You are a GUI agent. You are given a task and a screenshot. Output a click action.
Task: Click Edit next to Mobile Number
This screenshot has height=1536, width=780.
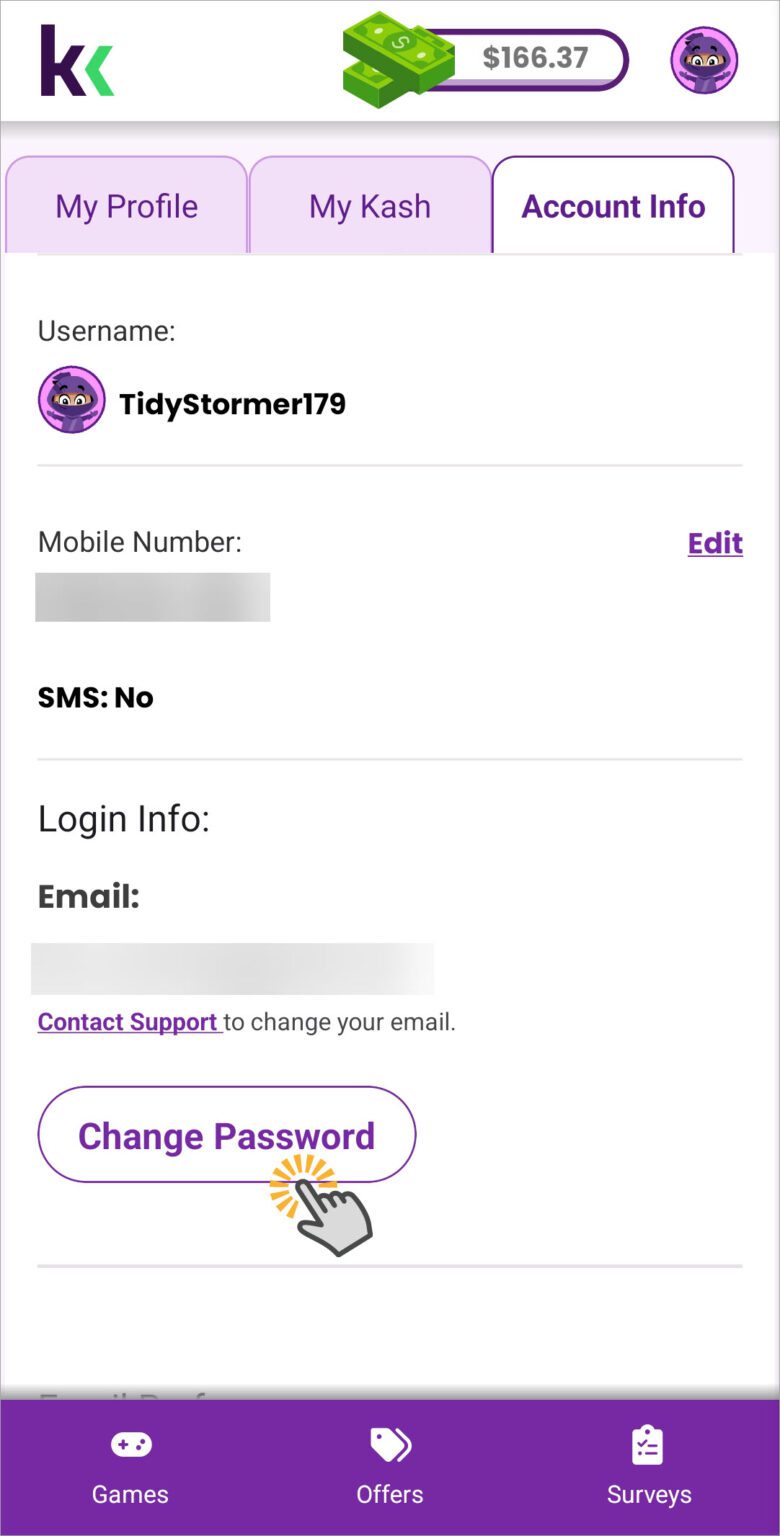click(714, 543)
